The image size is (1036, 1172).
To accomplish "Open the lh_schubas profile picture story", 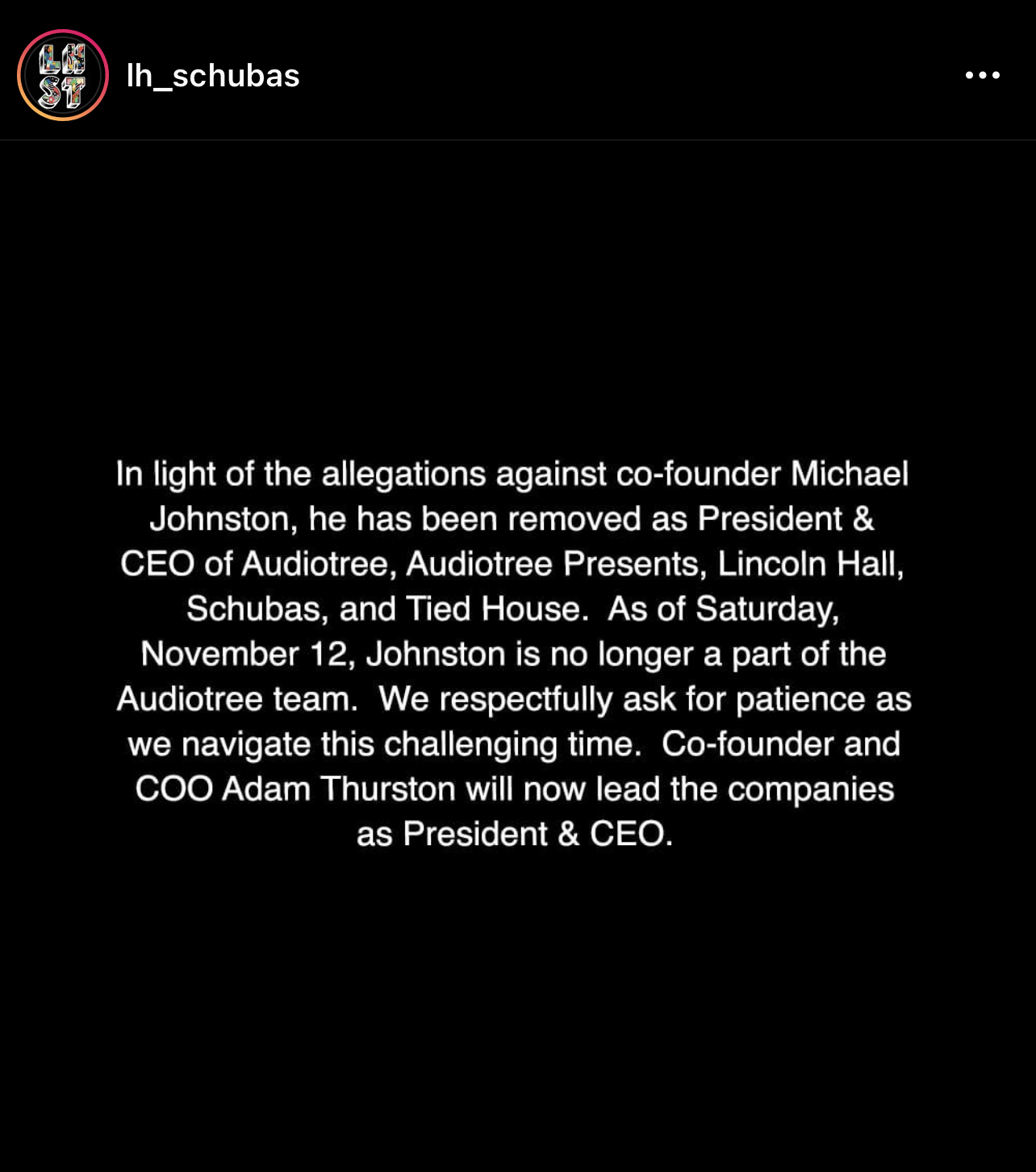I will click(63, 75).
